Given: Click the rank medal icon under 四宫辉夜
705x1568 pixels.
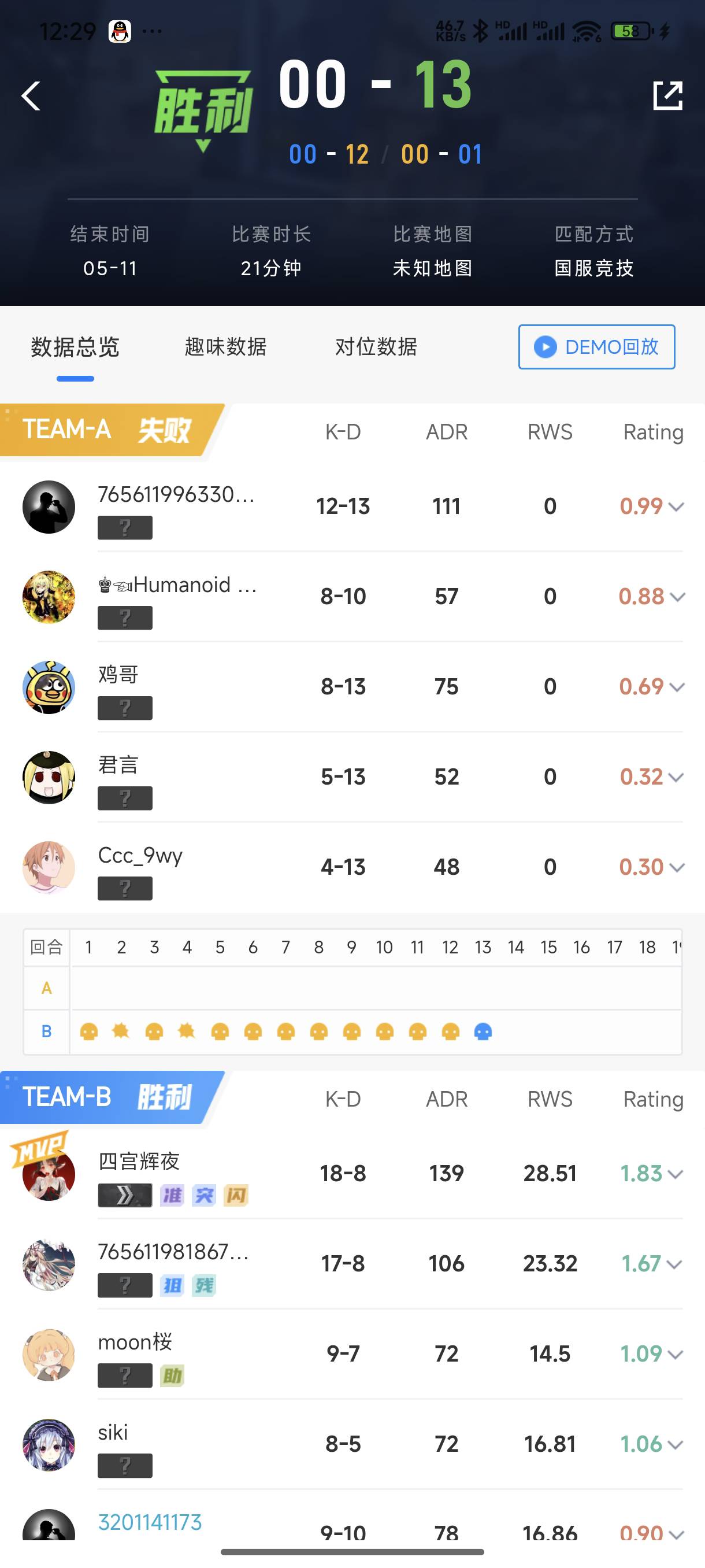Looking at the screenshot, I should click(125, 1195).
